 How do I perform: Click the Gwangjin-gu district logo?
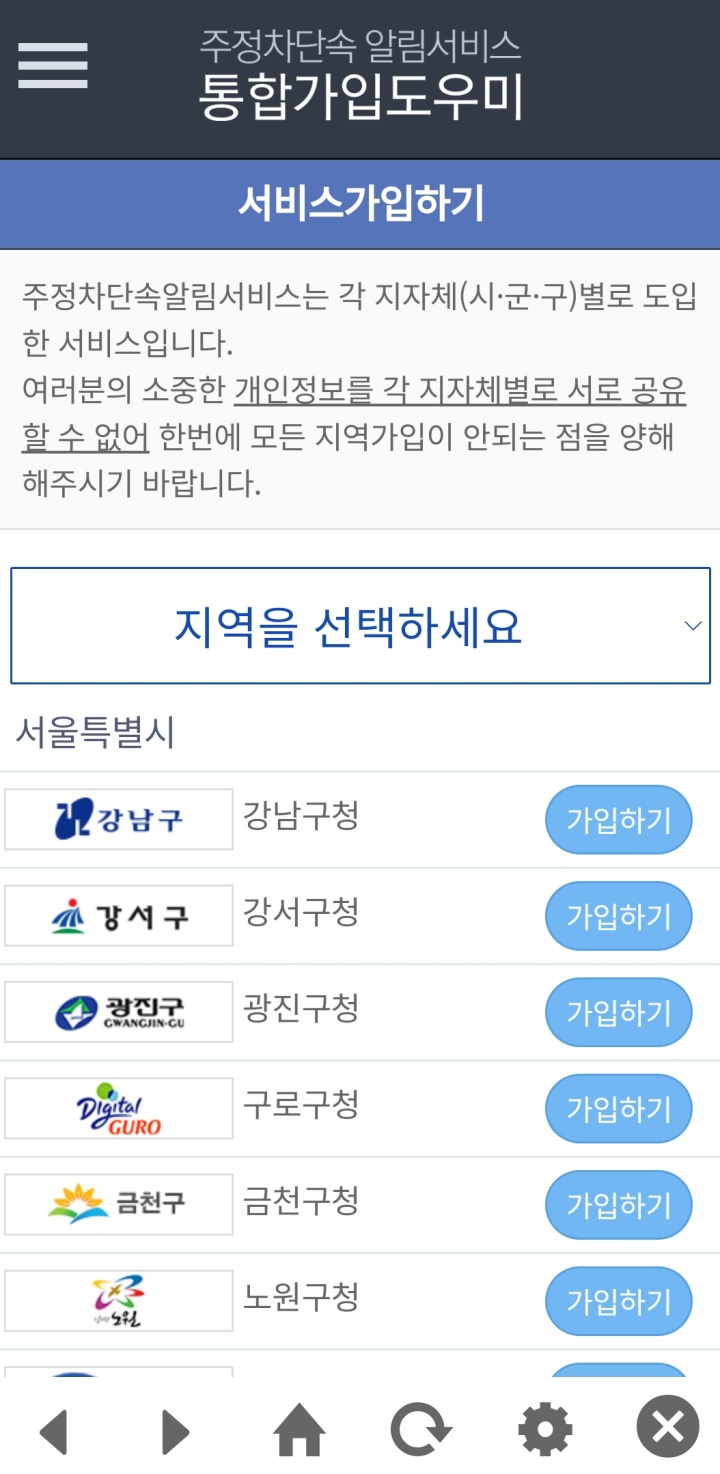[118, 1011]
